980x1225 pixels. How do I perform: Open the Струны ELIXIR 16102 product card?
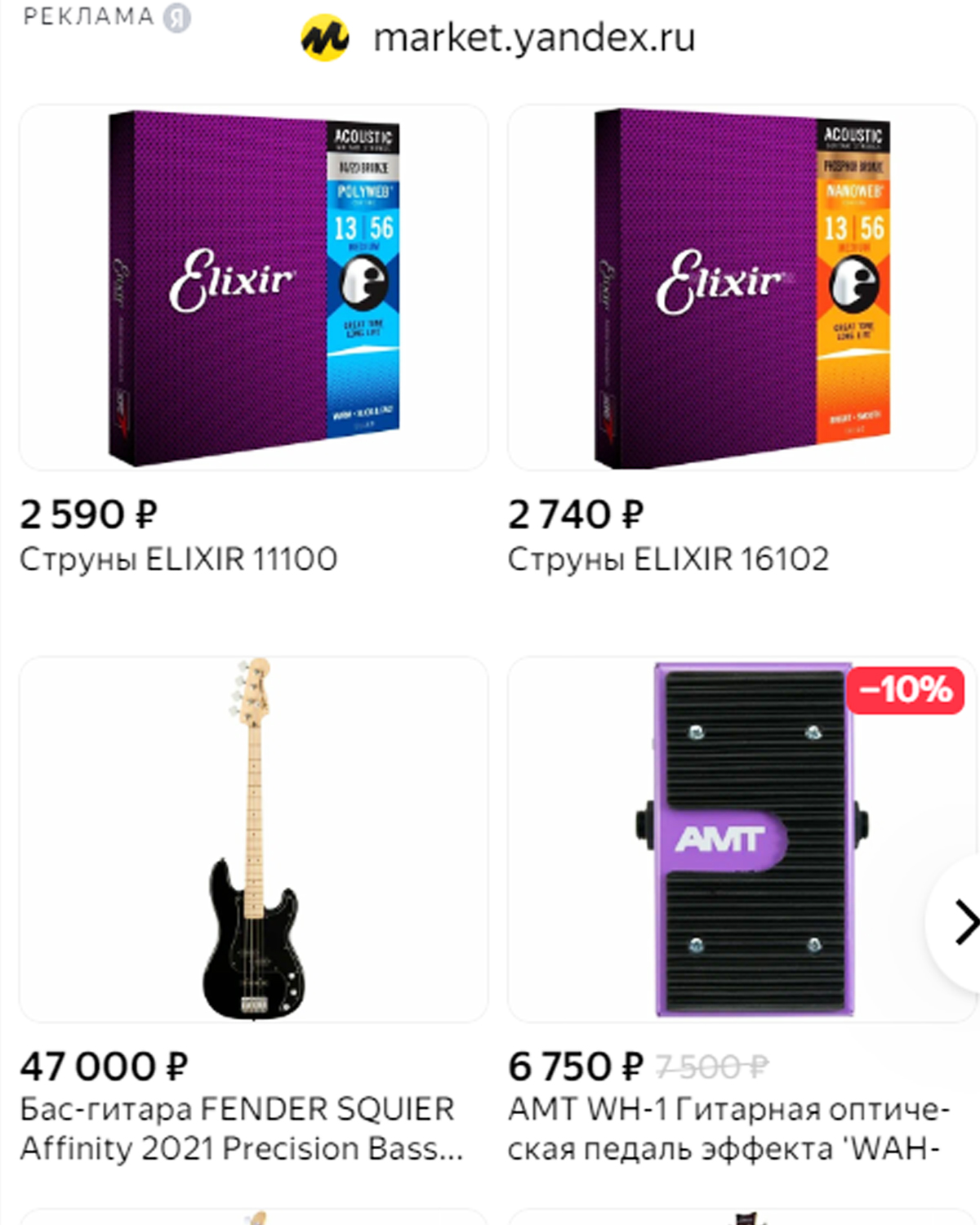pyautogui.click(x=742, y=287)
